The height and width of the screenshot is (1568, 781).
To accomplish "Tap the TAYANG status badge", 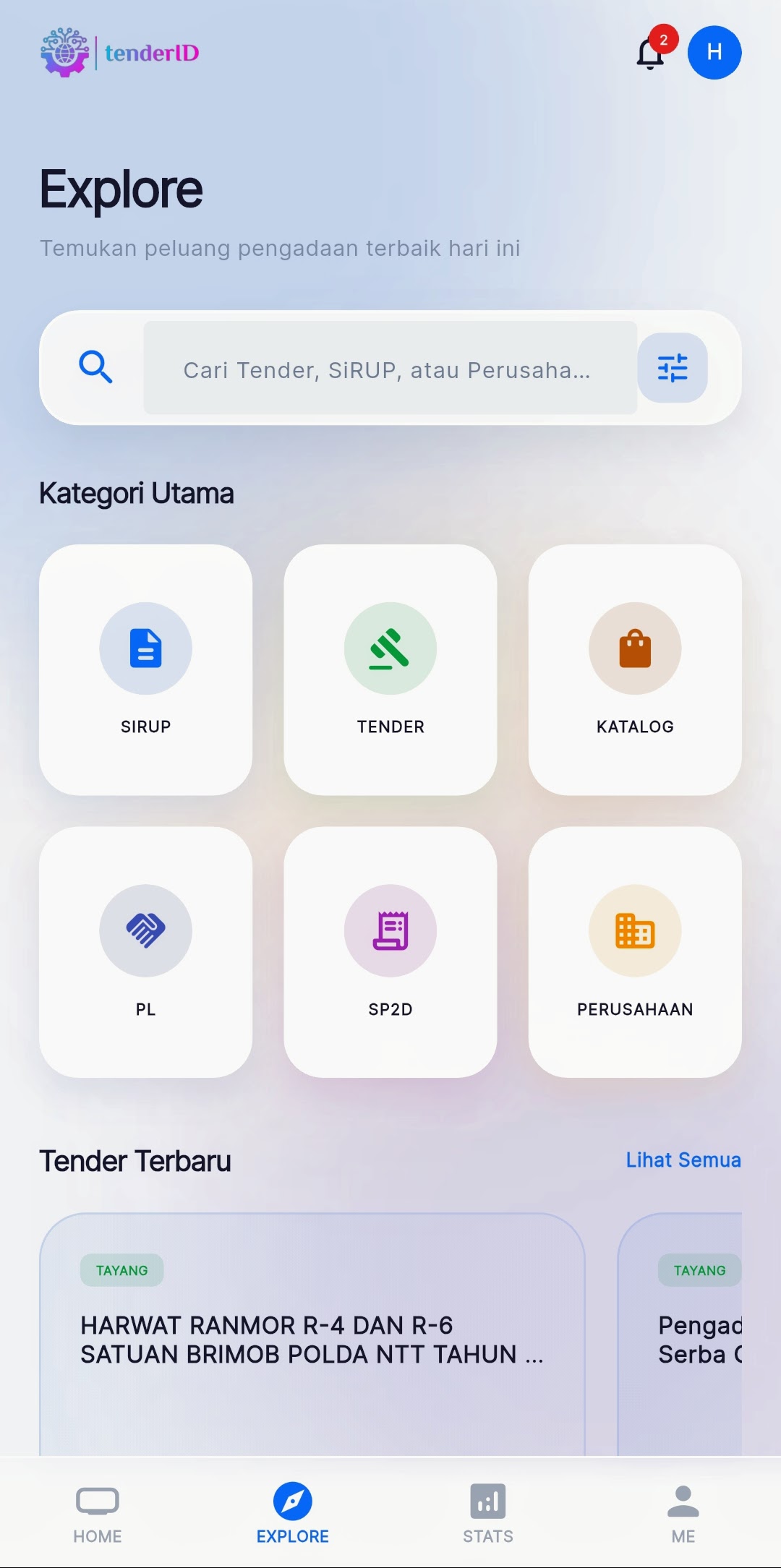I will [121, 1270].
